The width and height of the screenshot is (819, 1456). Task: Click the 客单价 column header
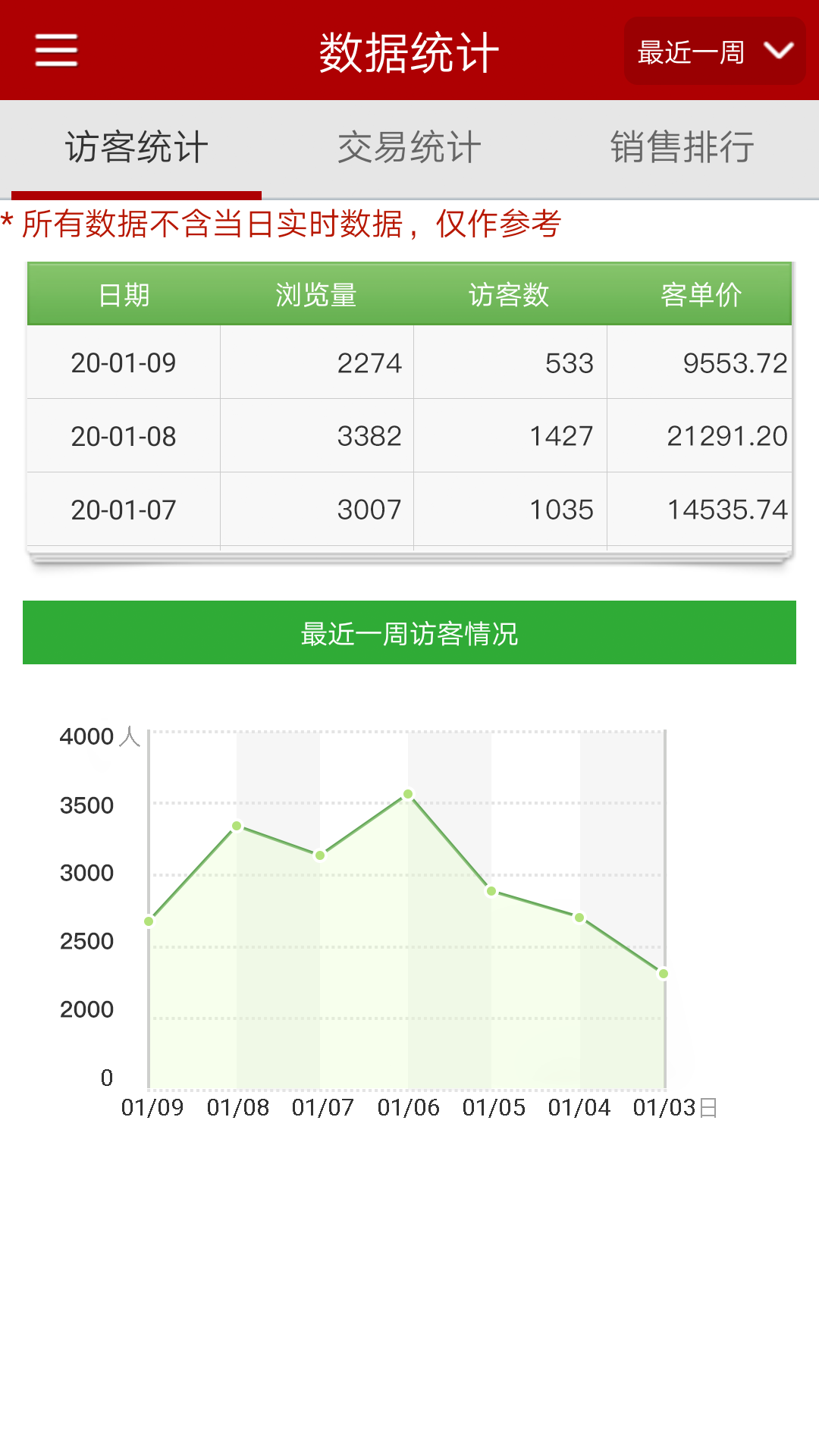pos(701,295)
